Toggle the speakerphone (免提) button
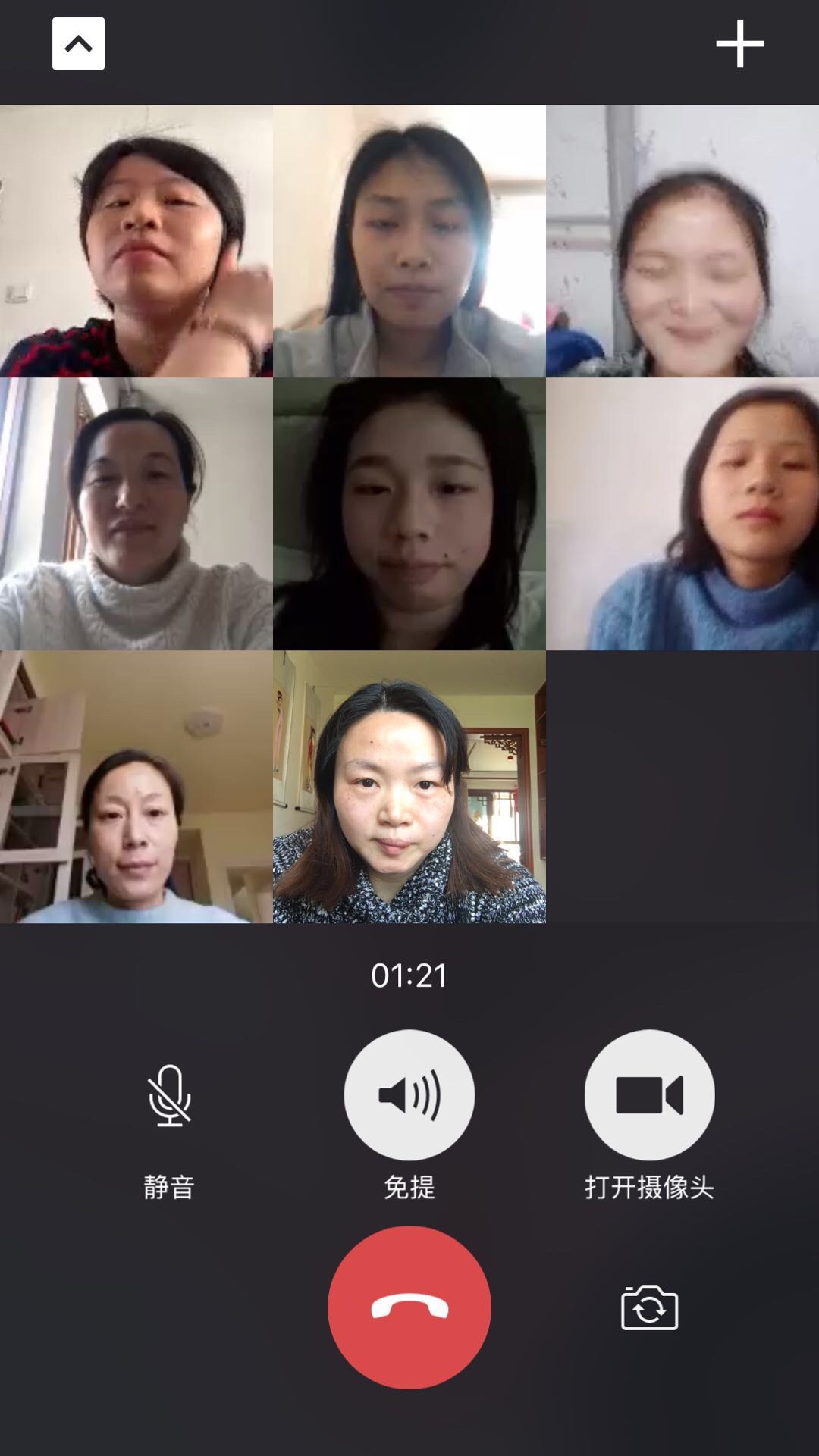Screen dimensions: 819x1456 [409, 1095]
